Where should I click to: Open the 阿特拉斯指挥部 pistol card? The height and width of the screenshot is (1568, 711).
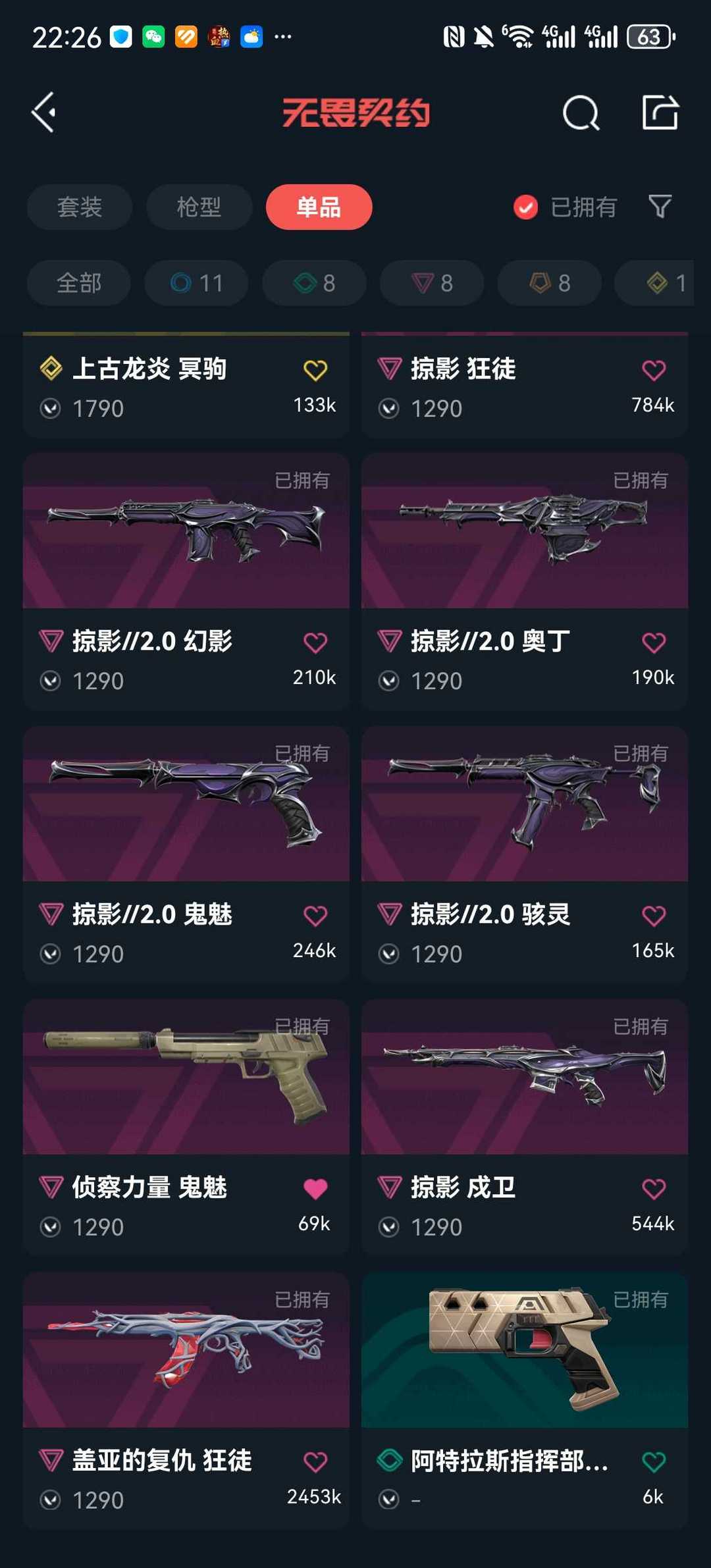tap(525, 1401)
